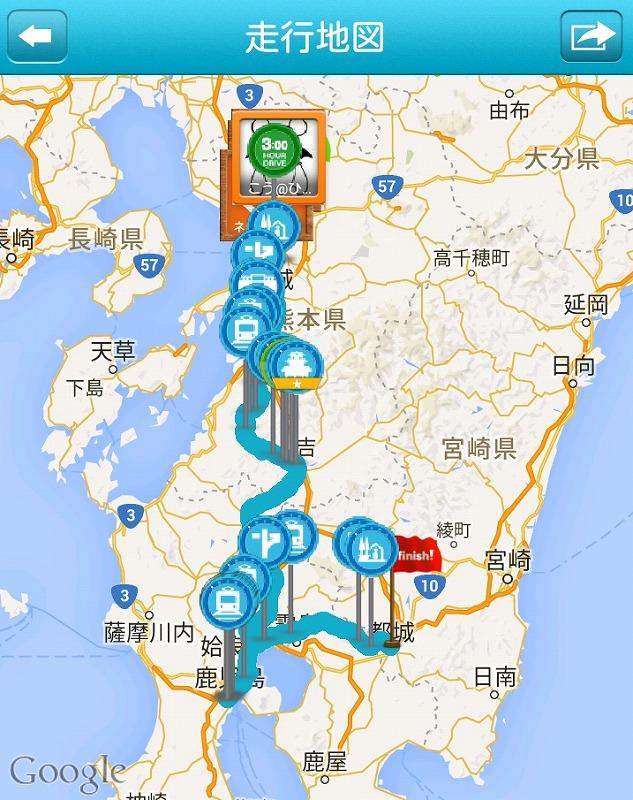The height and width of the screenshot is (800, 633).
Task: Open the starred castle map pin
Action: click(x=298, y=367)
